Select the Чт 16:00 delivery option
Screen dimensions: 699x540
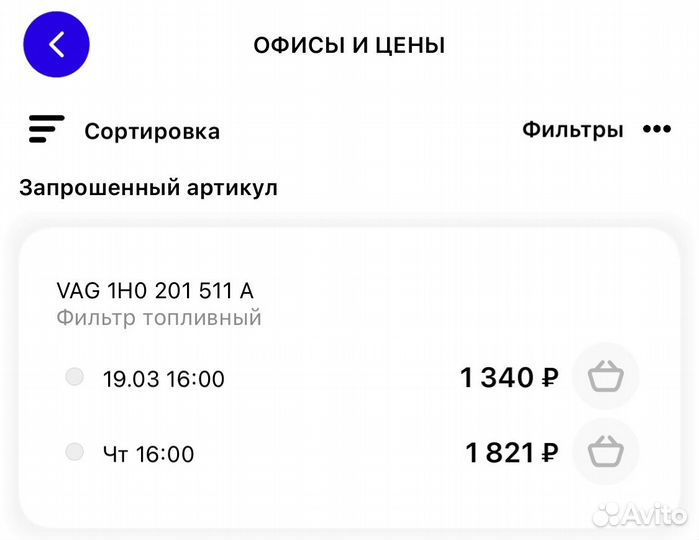(x=75, y=452)
